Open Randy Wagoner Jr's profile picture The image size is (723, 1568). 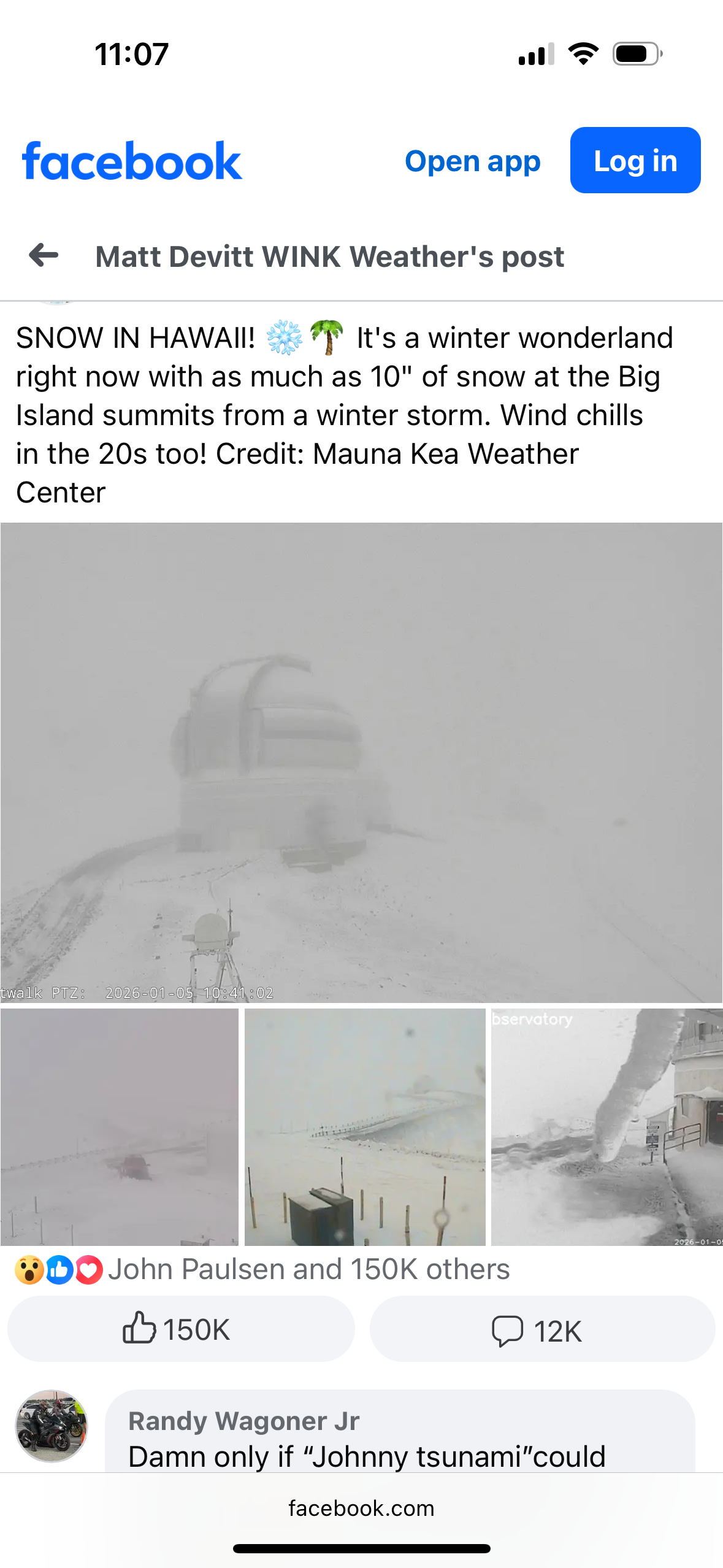coord(52,1426)
